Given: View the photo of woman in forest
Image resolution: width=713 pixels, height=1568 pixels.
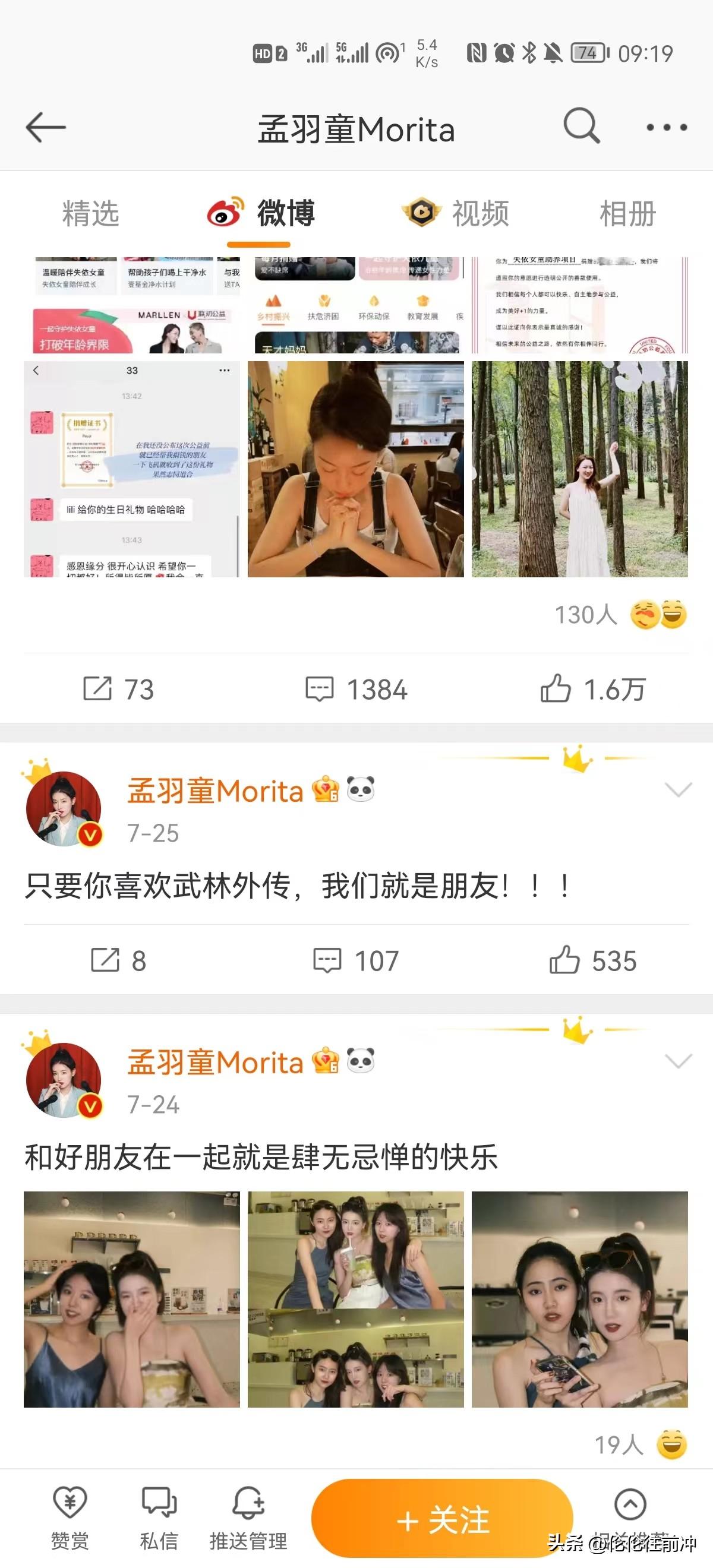Looking at the screenshot, I should click(580, 469).
